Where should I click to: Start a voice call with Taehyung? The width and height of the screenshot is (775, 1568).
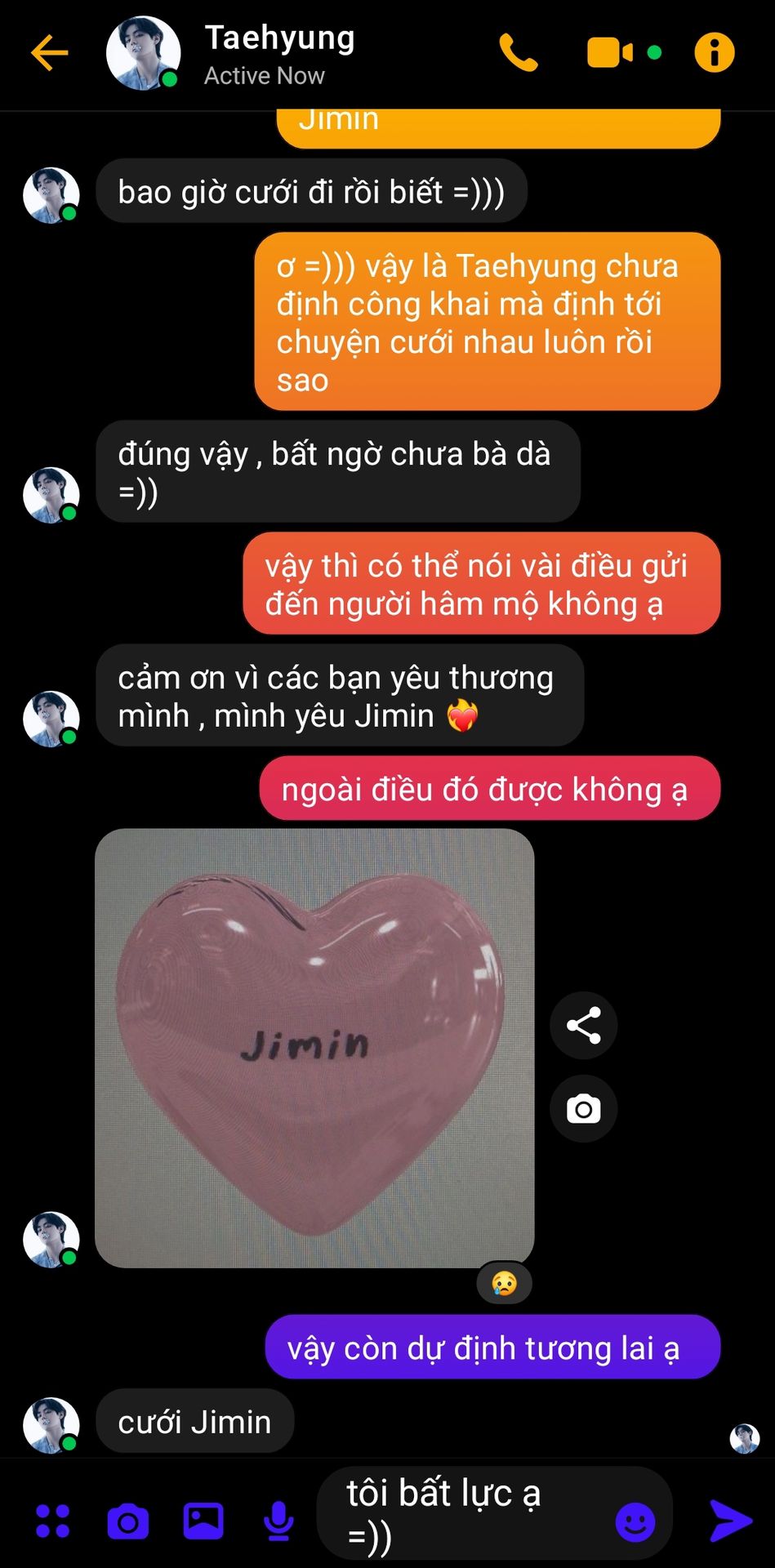coord(519,53)
